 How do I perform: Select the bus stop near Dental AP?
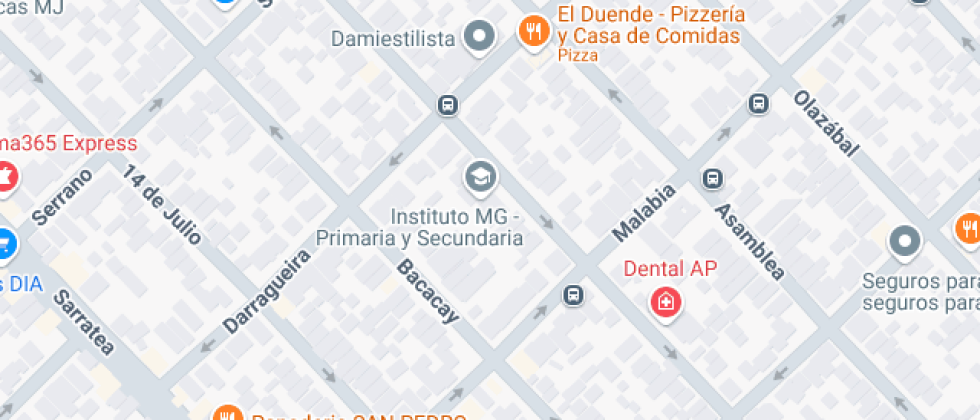(x=574, y=295)
